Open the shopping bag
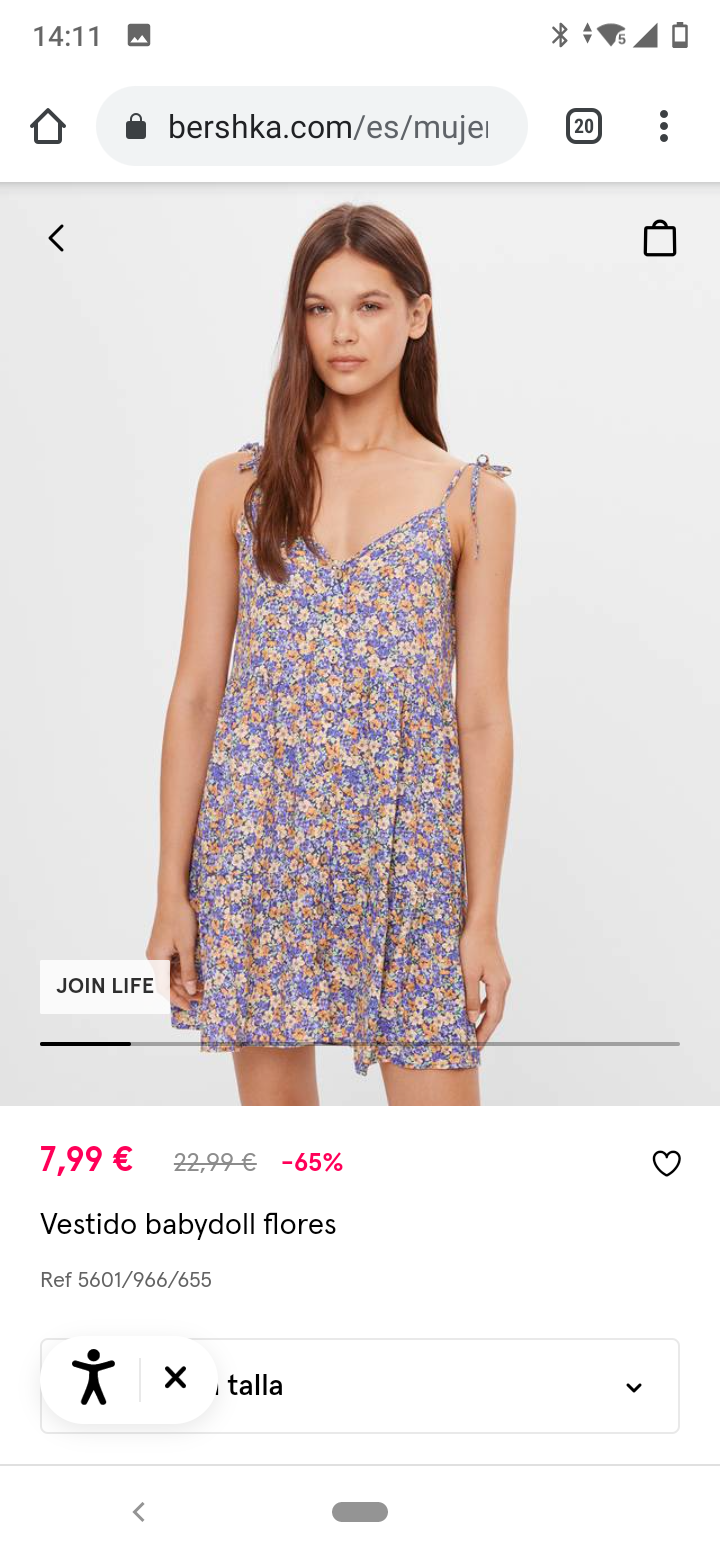The height and width of the screenshot is (1560, 720). 660,239
